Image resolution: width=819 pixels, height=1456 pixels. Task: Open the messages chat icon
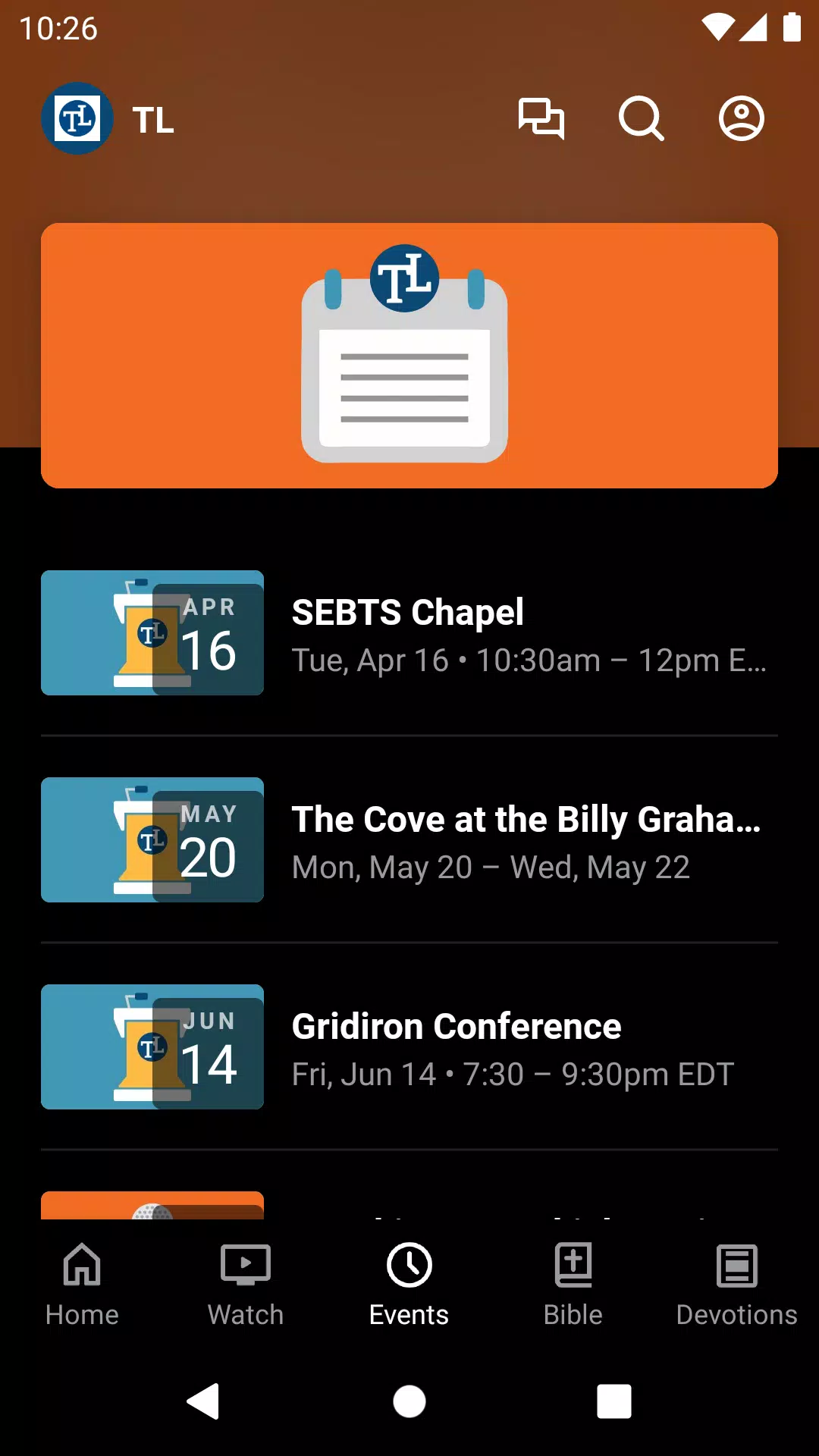pos(541,119)
